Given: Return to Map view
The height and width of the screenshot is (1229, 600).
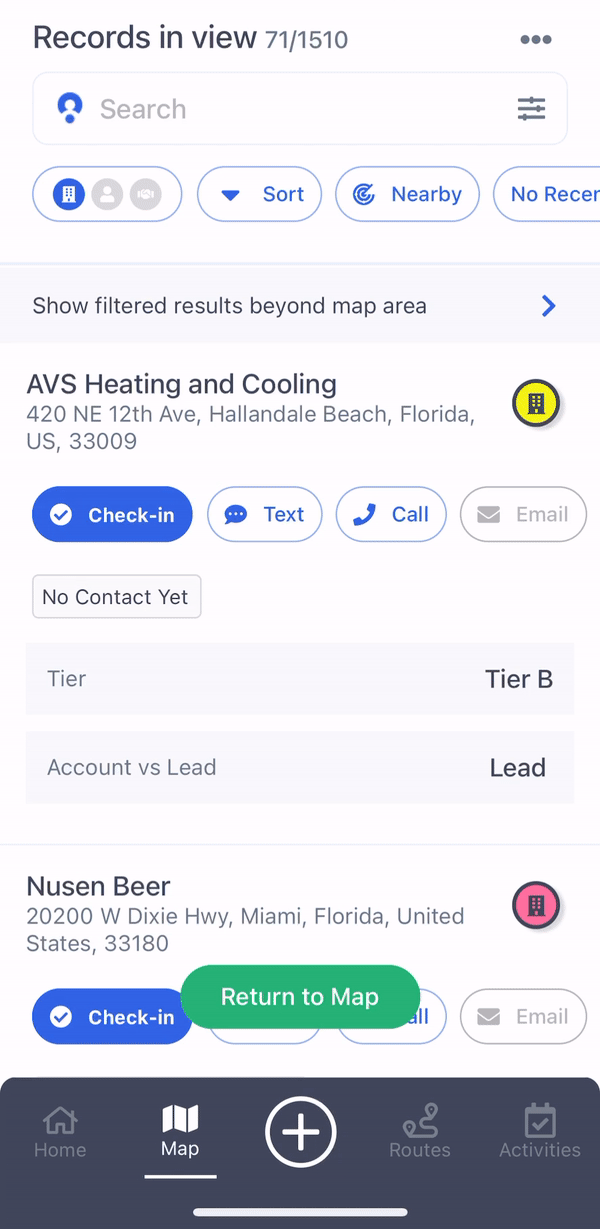Looking at the screenshot, I should [300, 997].
